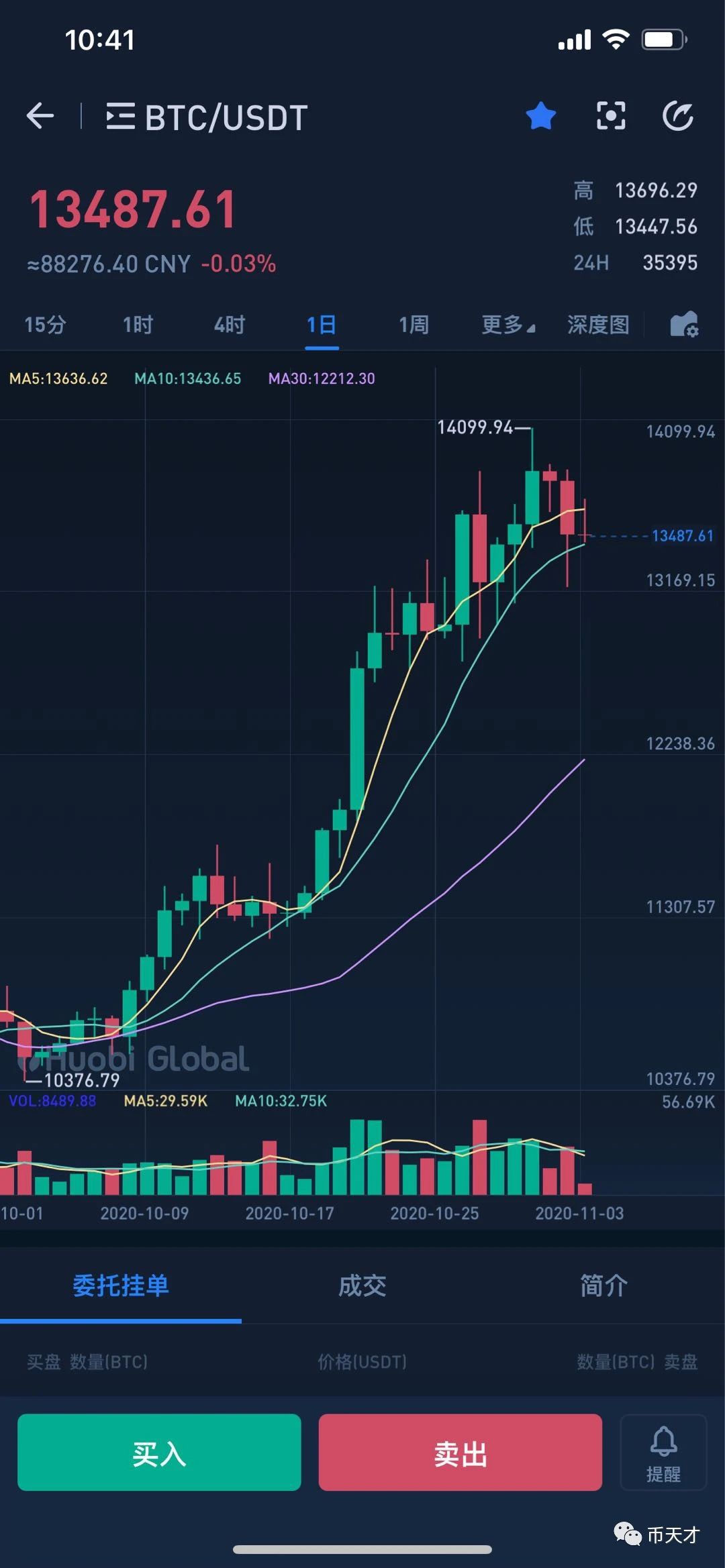Open the 深度图 depth chart
The width and height of the screenshot is (725, 1568).
point(598,325)
